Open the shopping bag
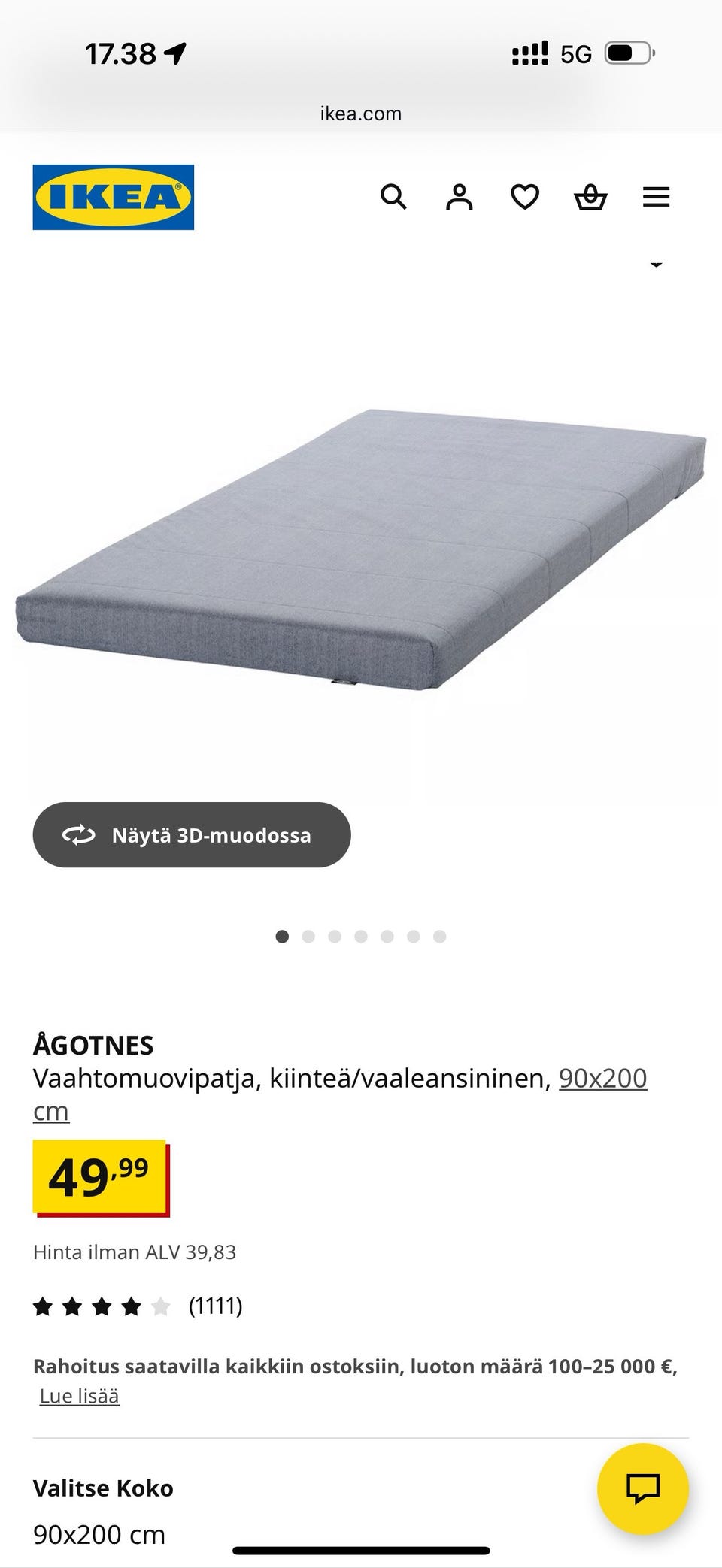722x1568 pixels. [591, 197]
